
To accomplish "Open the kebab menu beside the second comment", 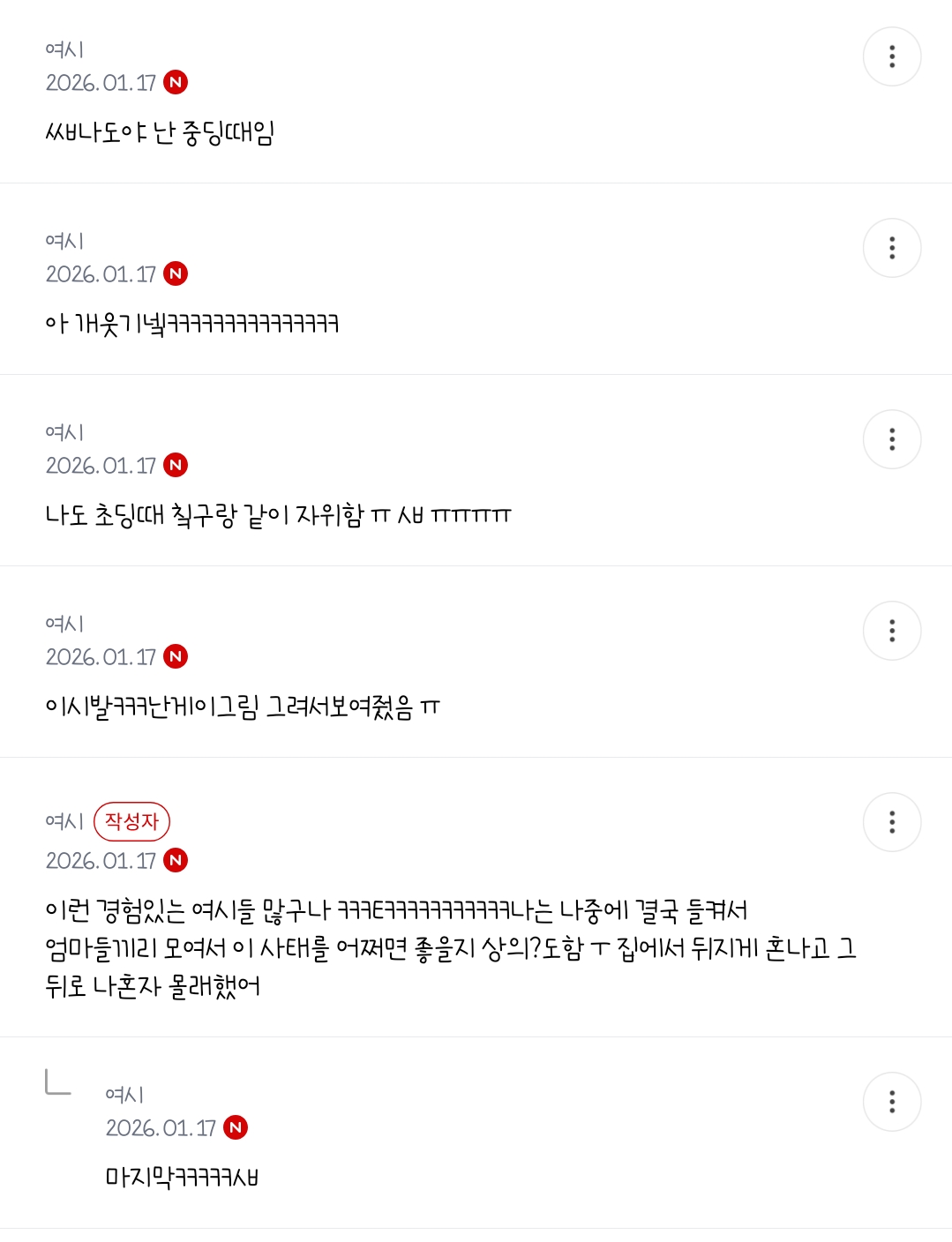I will (x=892, y=248).
